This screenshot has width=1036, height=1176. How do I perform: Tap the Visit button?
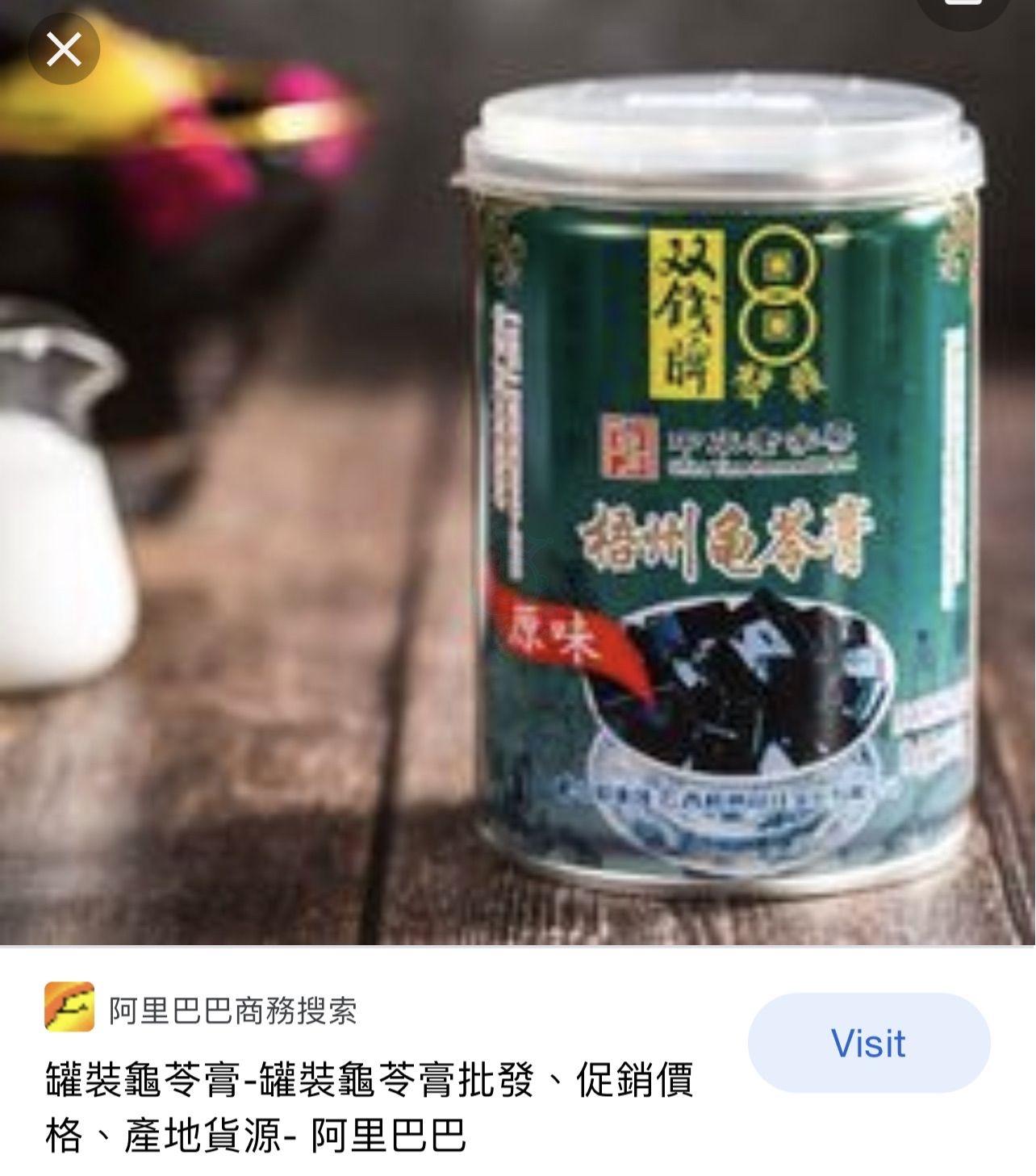pyautogui.click(x=868, y=1043)
